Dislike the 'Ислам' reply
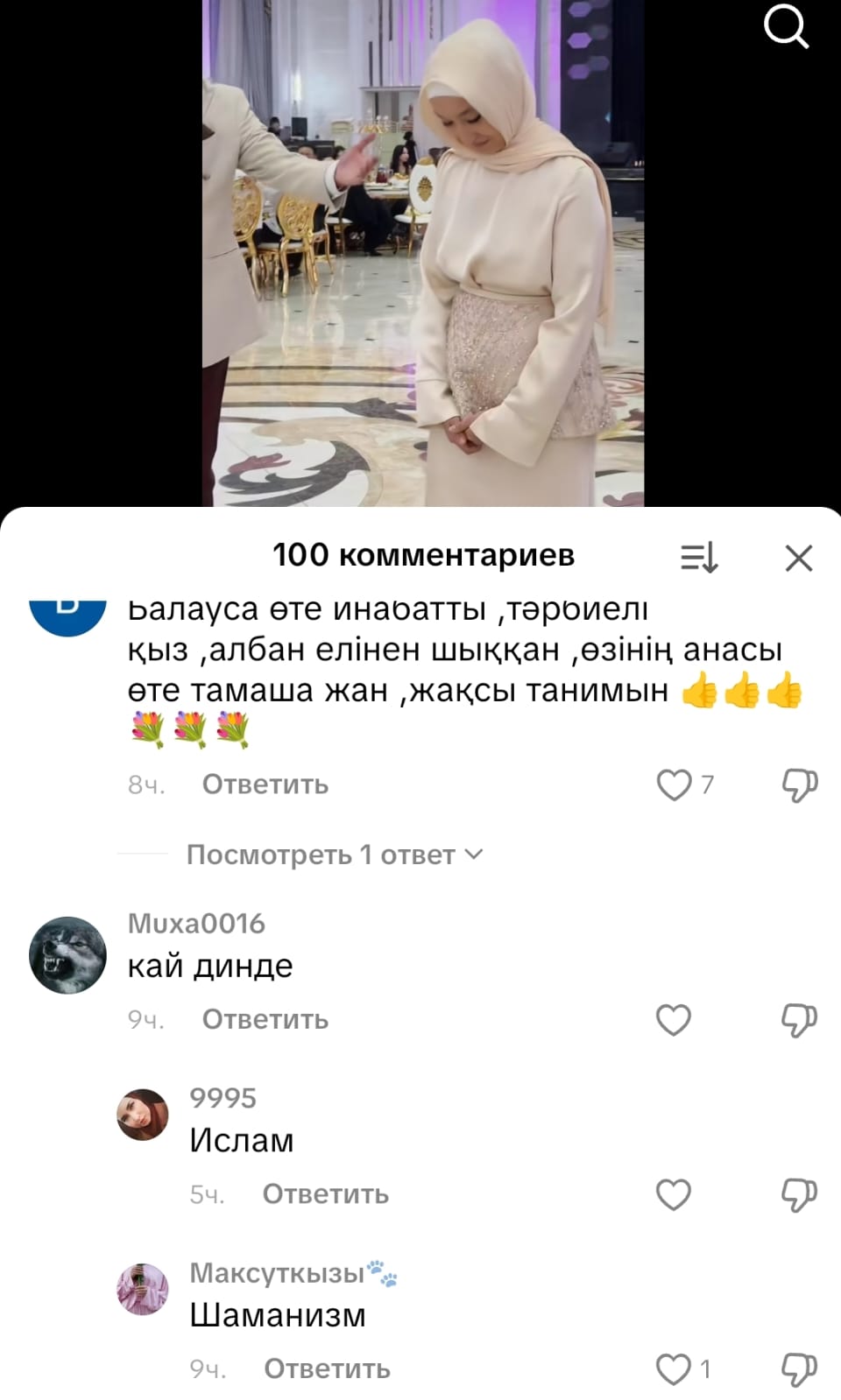841x1400 pixels. click(799, 1194)
